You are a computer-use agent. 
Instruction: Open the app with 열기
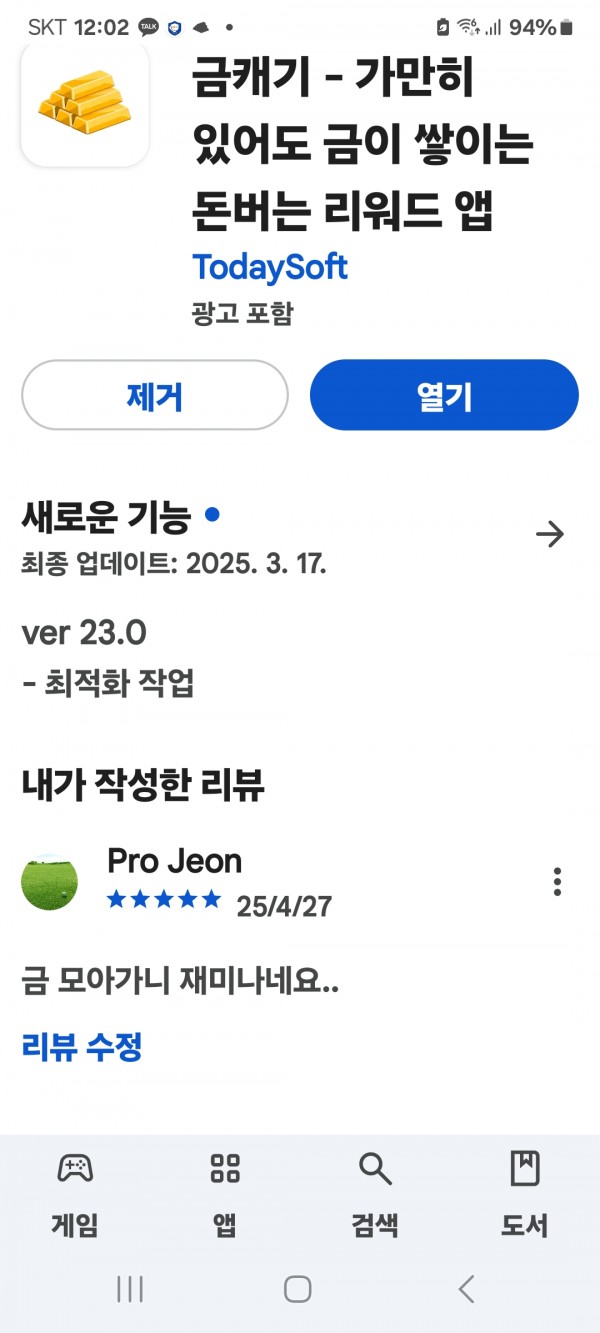[444, 395]
